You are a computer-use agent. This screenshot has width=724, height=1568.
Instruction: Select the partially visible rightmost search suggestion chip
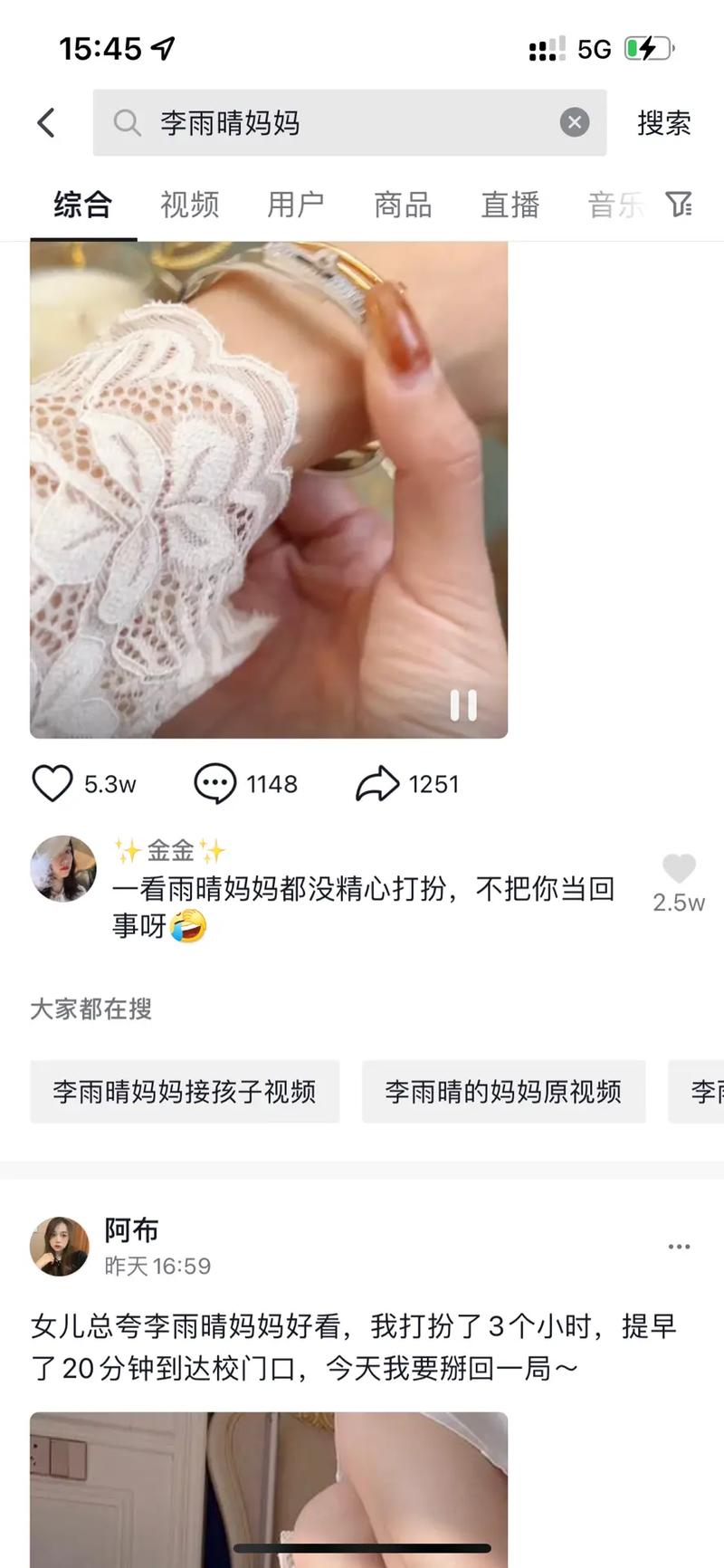tap(704, 1092)
